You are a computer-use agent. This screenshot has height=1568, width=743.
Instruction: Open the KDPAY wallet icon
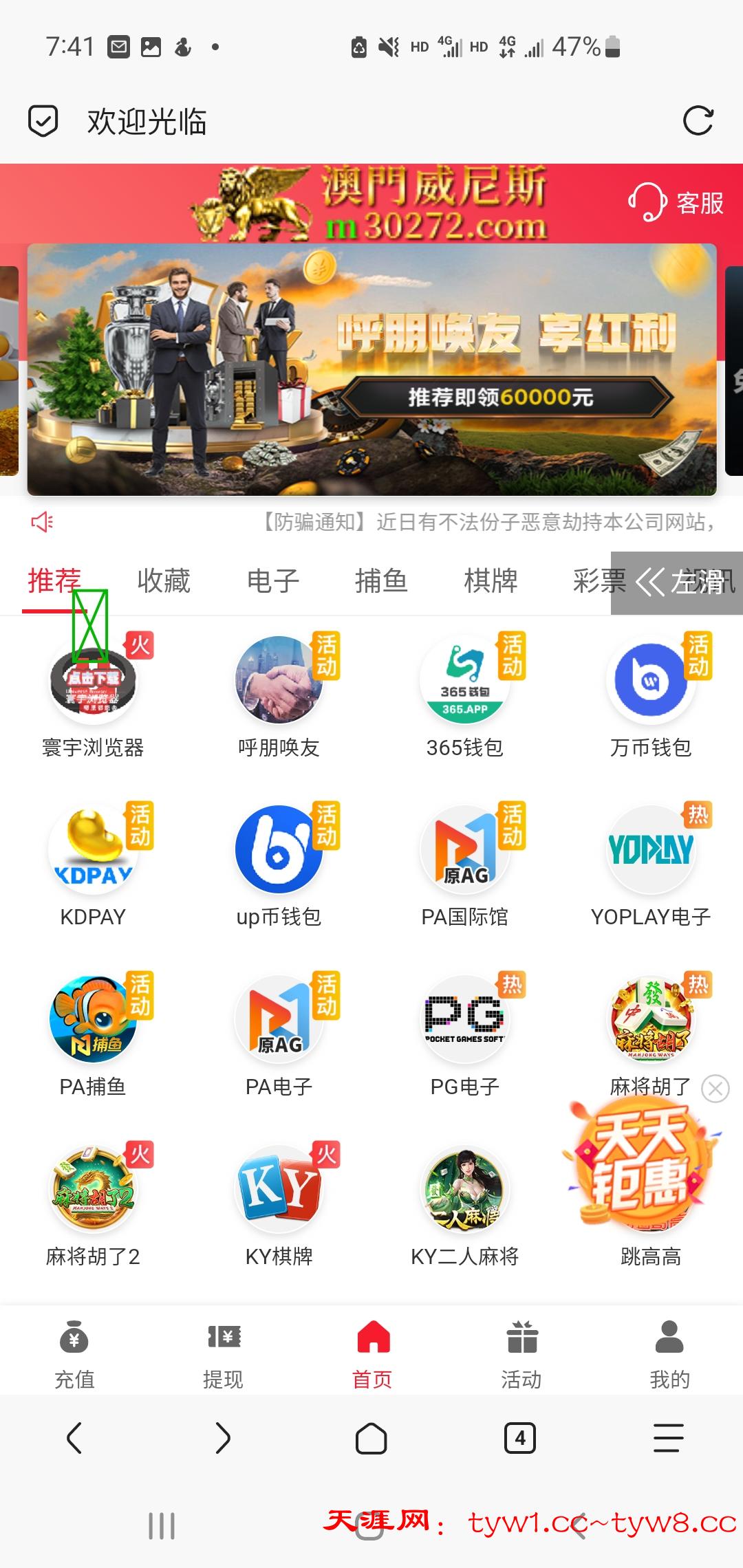click(93, 849)
